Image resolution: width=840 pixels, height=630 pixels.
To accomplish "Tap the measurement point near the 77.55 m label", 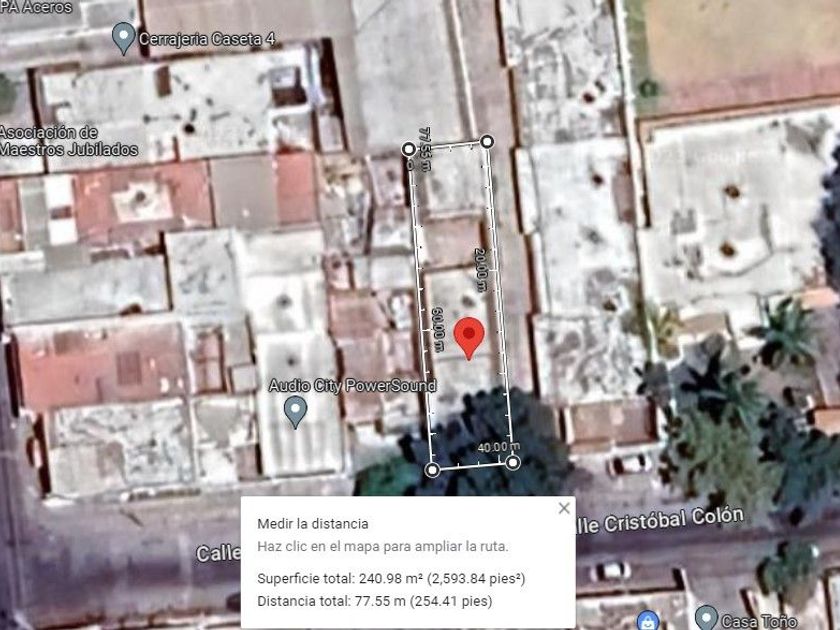I will 409,148.
